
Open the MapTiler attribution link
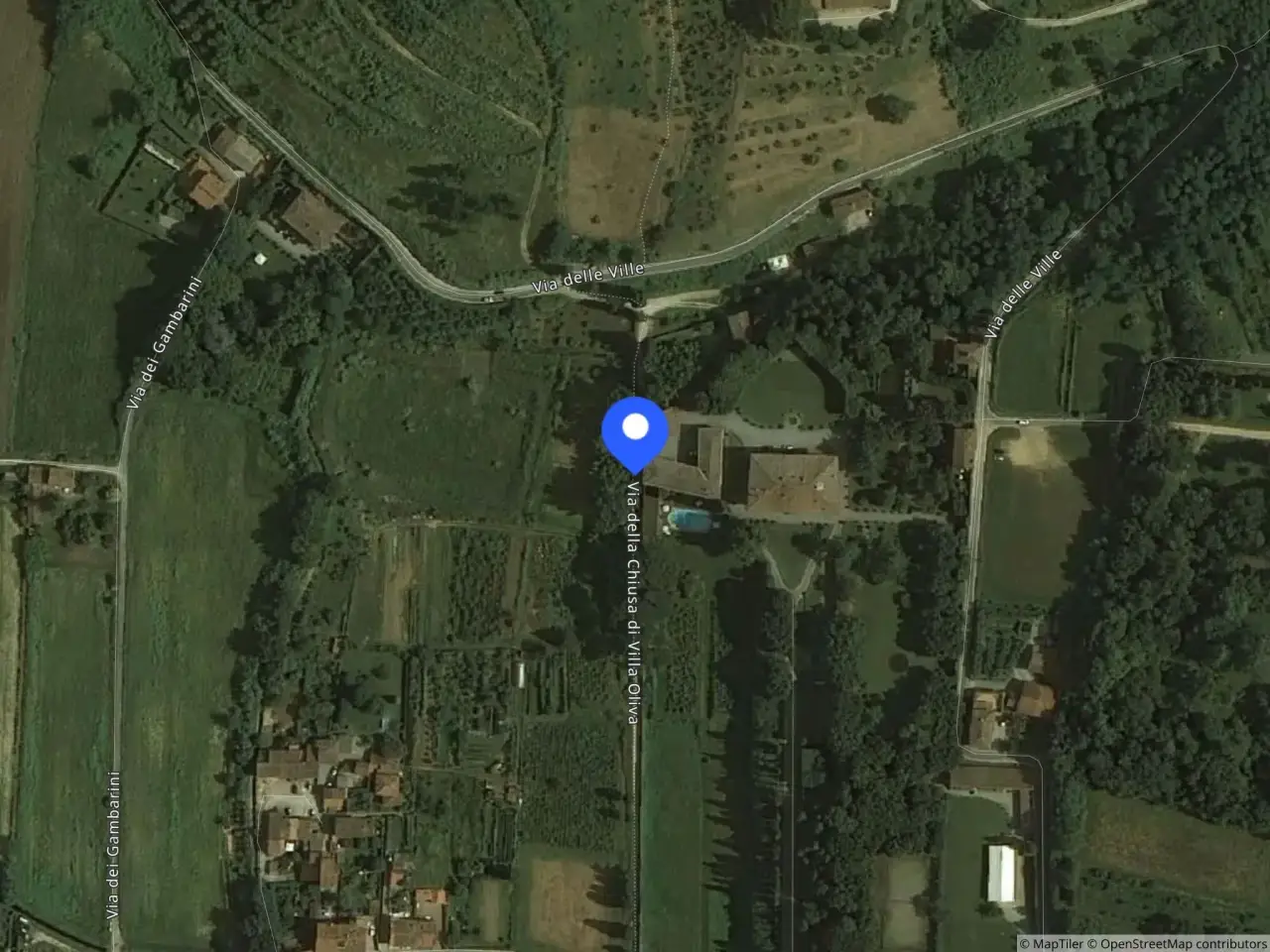coord(1054,943)
